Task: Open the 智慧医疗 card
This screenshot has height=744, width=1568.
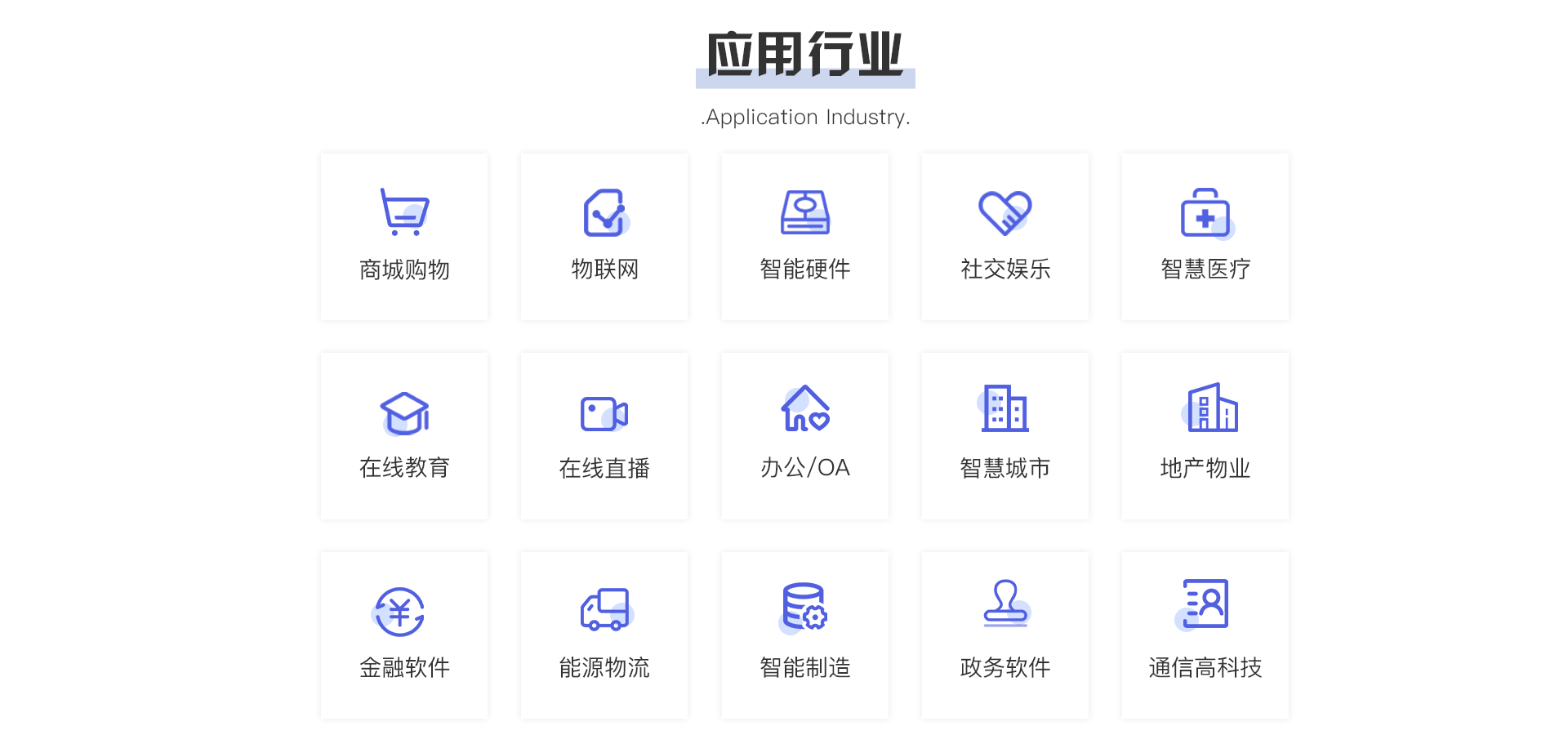Action: [x=1205, y=237]
